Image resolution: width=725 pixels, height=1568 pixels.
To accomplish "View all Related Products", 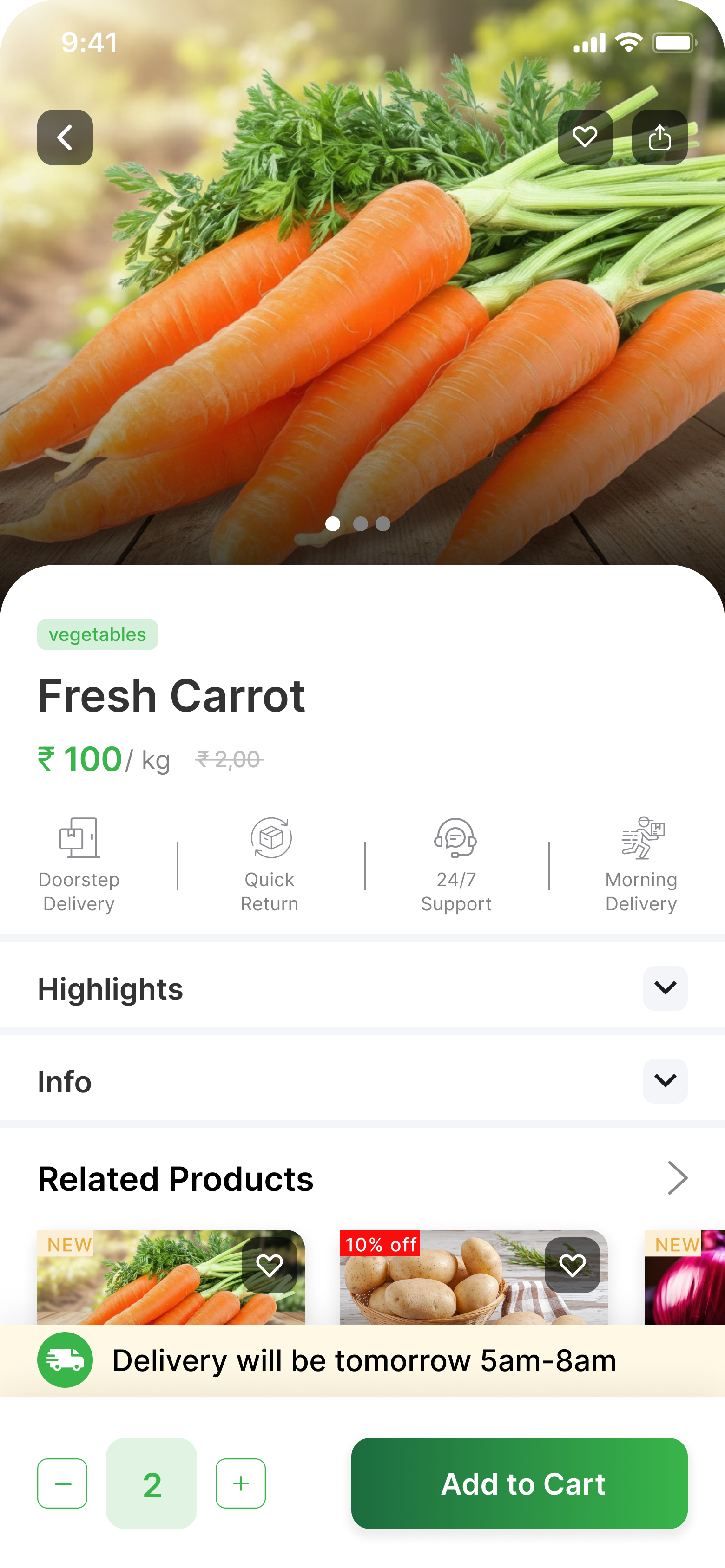I will click(x=677, y=1178).
